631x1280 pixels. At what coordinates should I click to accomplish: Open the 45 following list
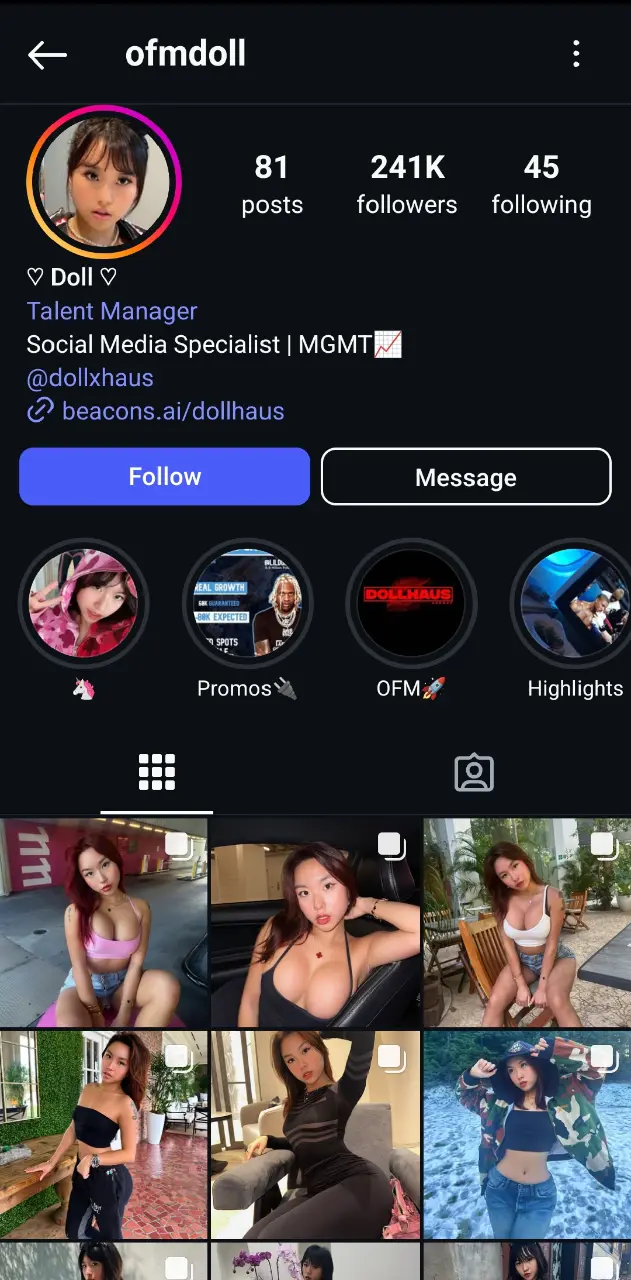(541, 184)
